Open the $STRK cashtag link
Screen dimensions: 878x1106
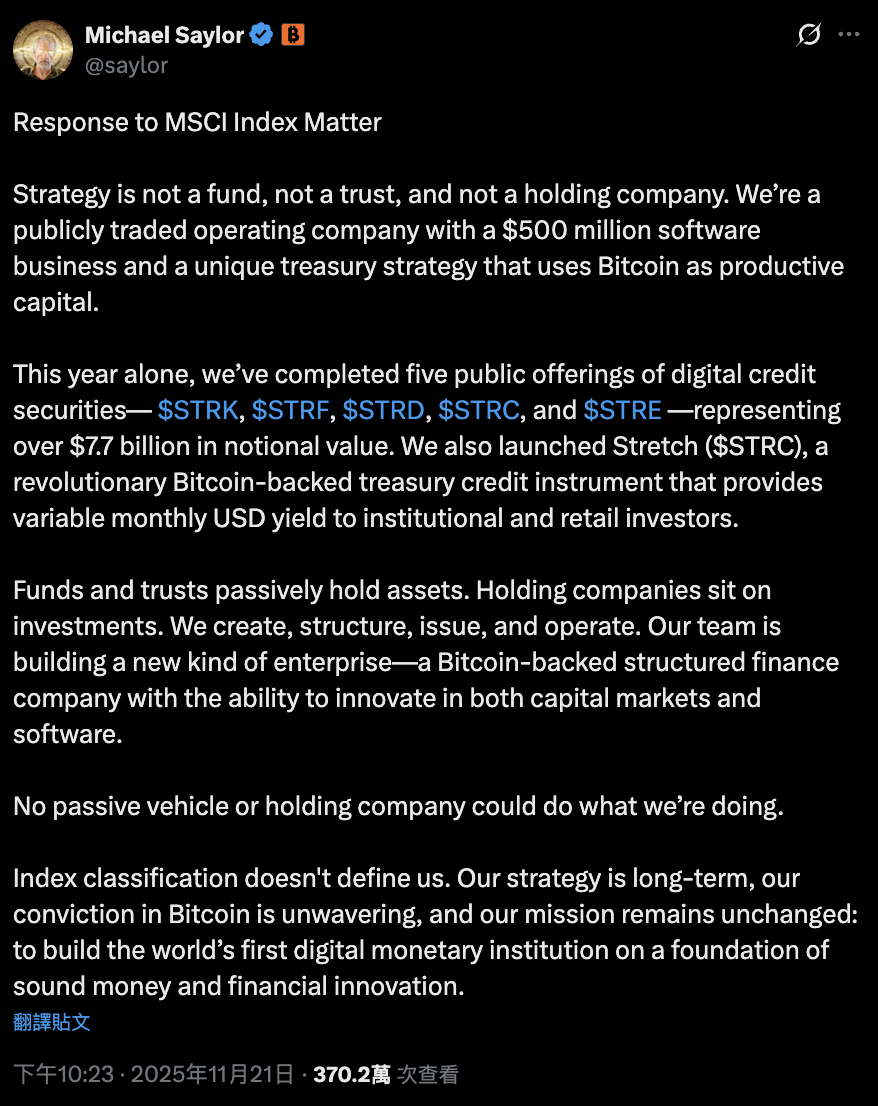(199, 410)
